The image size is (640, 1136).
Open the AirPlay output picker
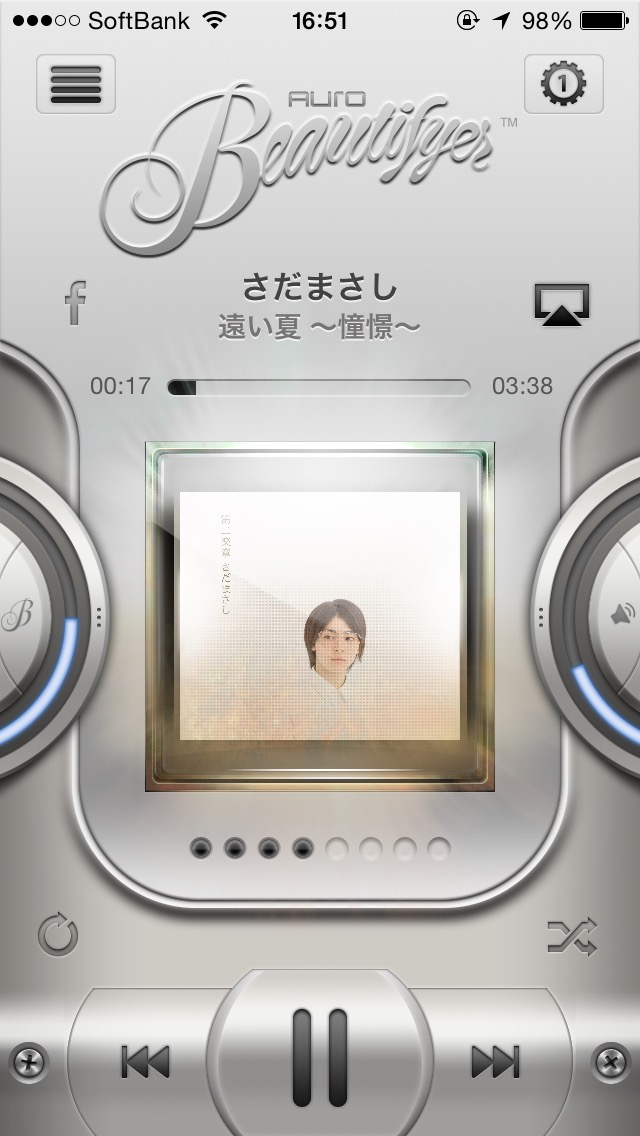pyautogui.click(x=562, y=304)
